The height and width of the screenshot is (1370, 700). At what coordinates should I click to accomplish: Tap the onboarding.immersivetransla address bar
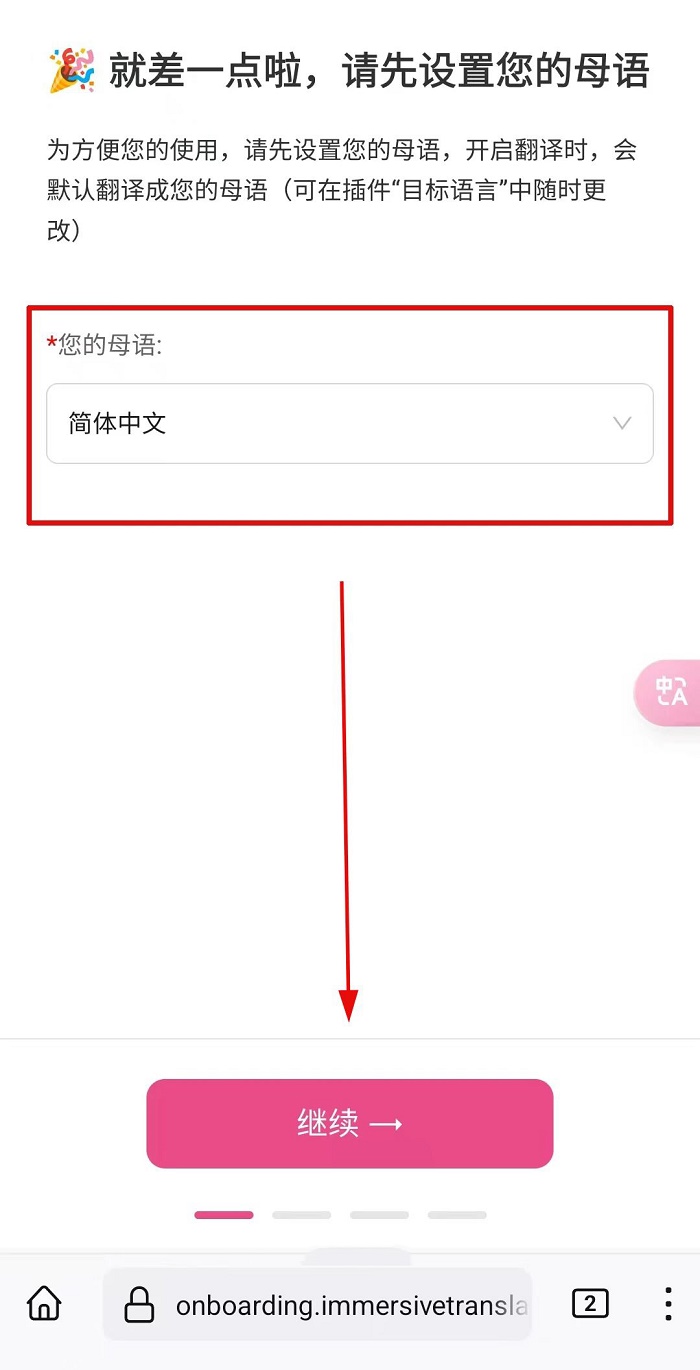317,1305
